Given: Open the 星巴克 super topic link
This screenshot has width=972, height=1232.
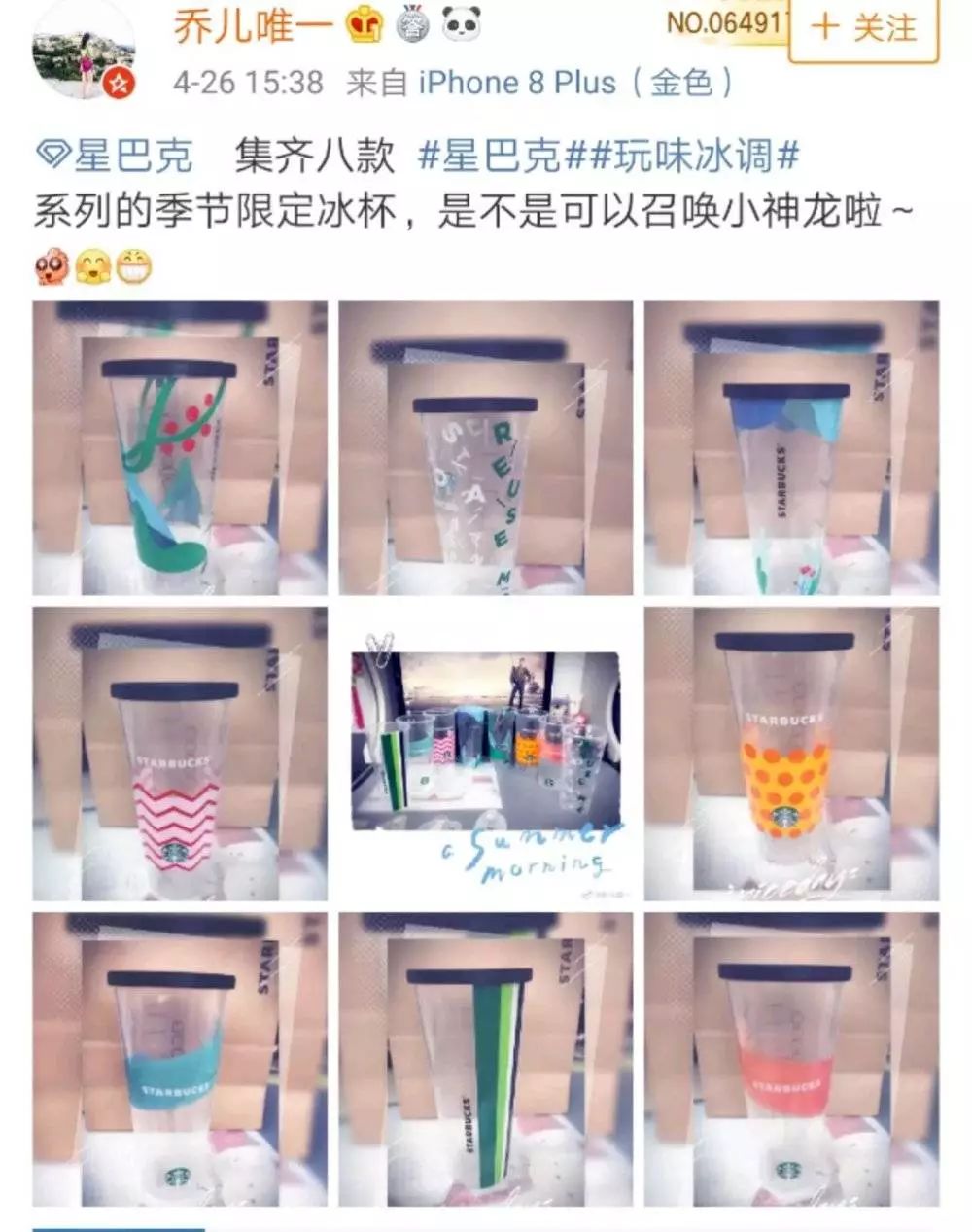Looking at the screenshot, I should click(x=115, y=156).
